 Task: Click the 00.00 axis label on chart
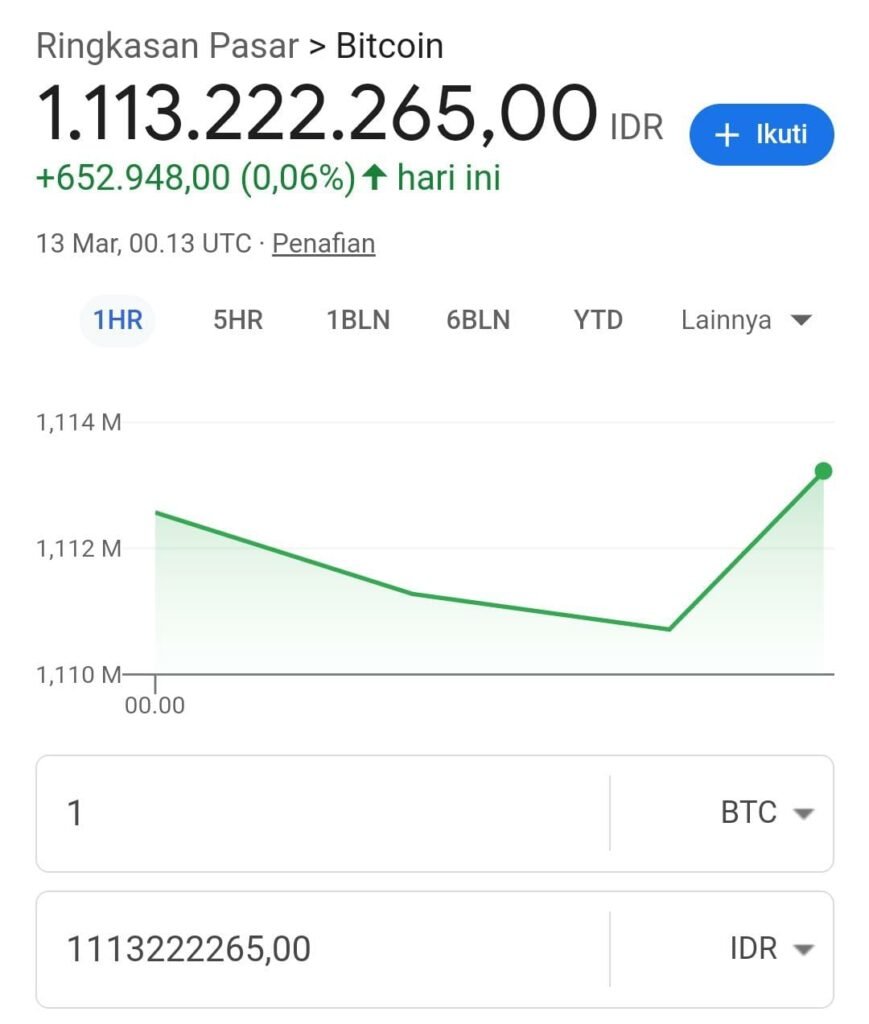tap(155, 705)
